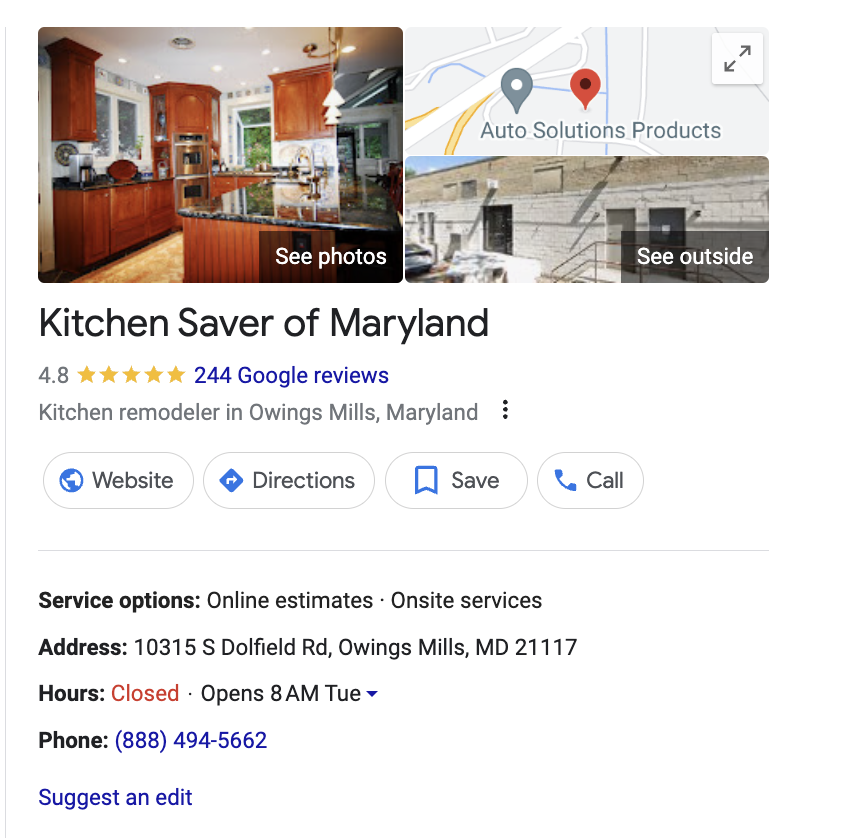Viewport: 846px width, 838px height.
Task: Save this business listing
Action: (x=456, y=481)
